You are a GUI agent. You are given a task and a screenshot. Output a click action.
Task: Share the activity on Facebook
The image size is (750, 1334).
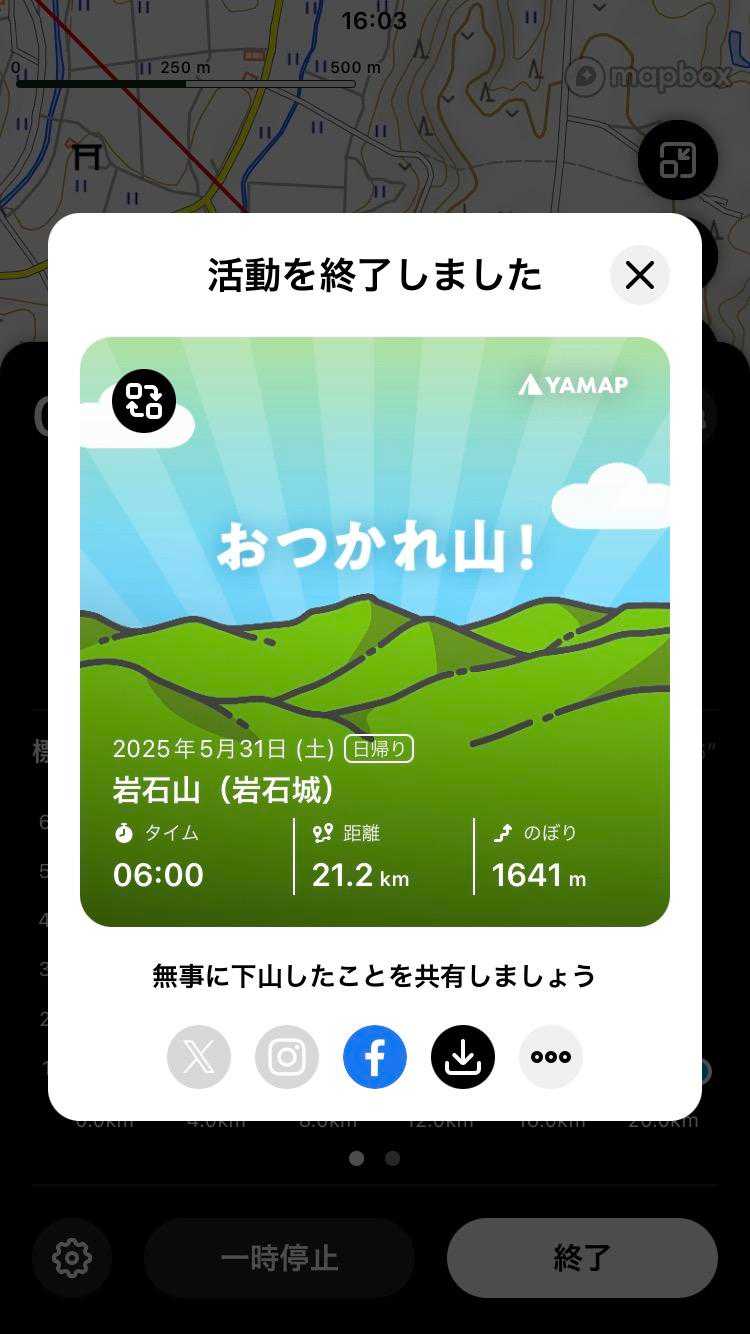(x=375, y=1057)
